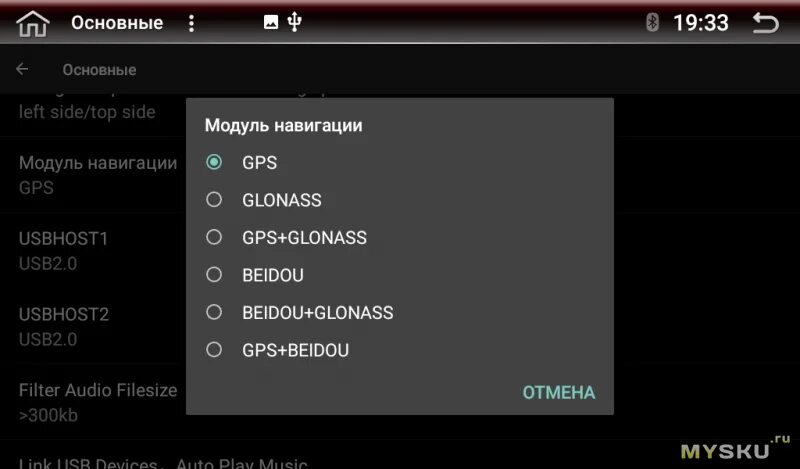Dismiss the dialog with ОТМЕНА
The height and width of the screenshot is (469, 800).
pyautogui.click(x=558, y=392)
